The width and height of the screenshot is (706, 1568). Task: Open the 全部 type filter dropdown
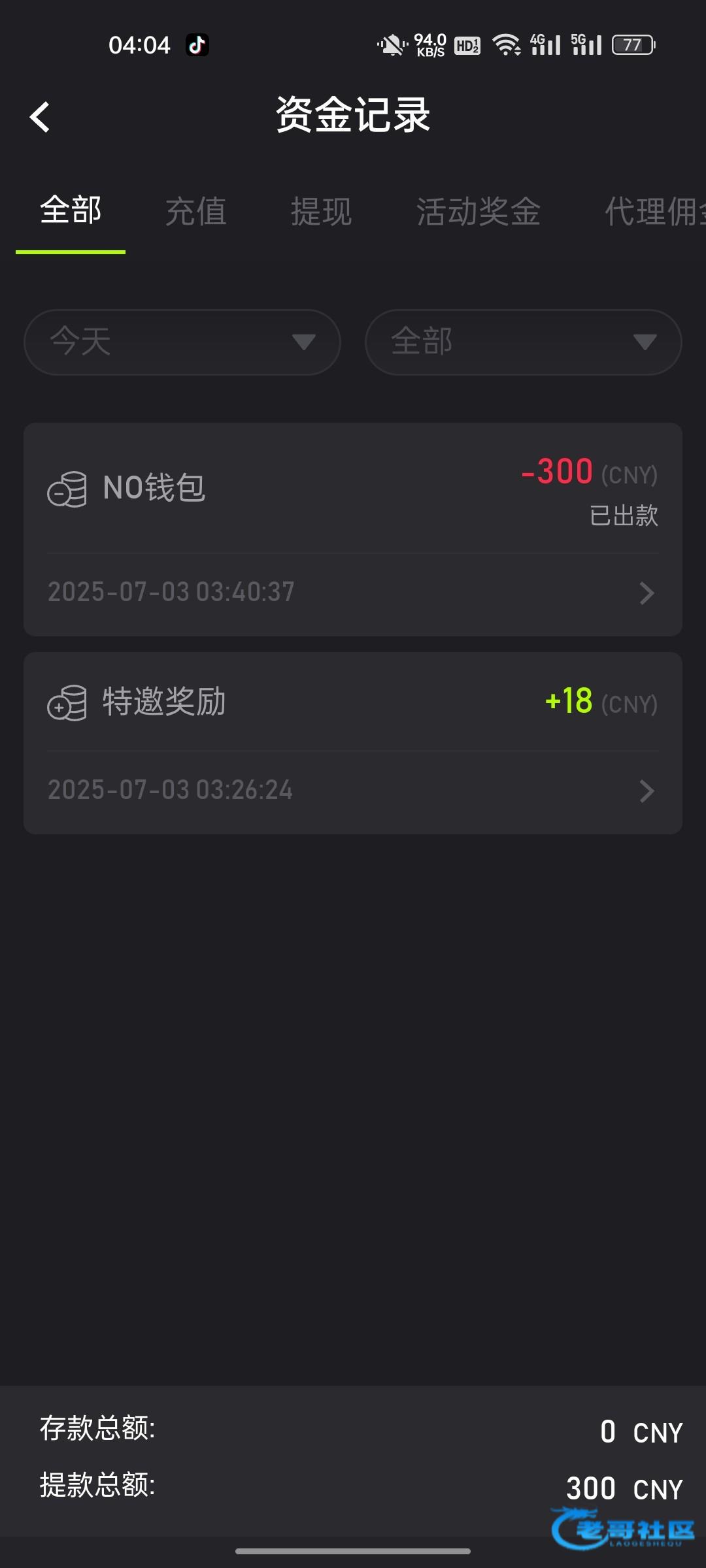[523, 342]
